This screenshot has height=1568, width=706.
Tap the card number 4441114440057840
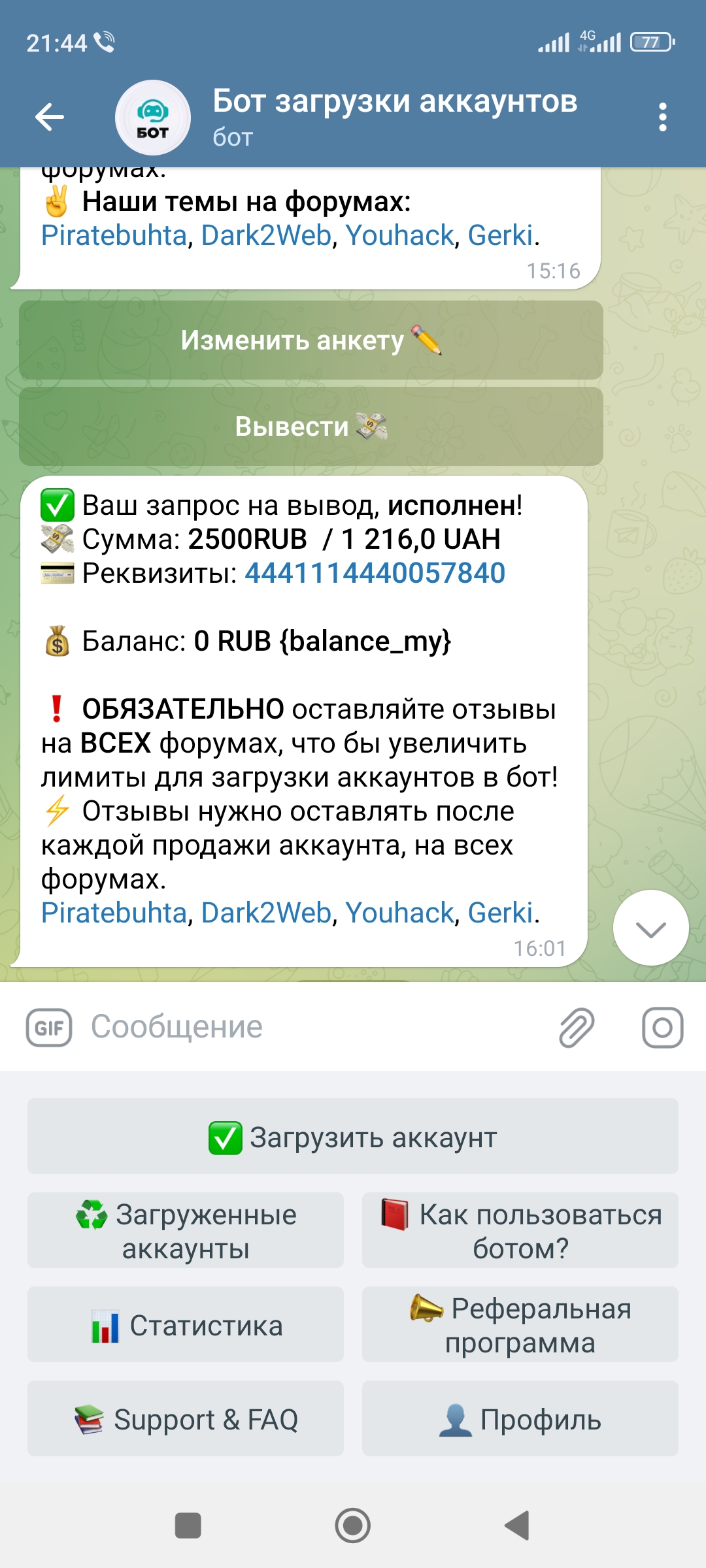(375, 573)
